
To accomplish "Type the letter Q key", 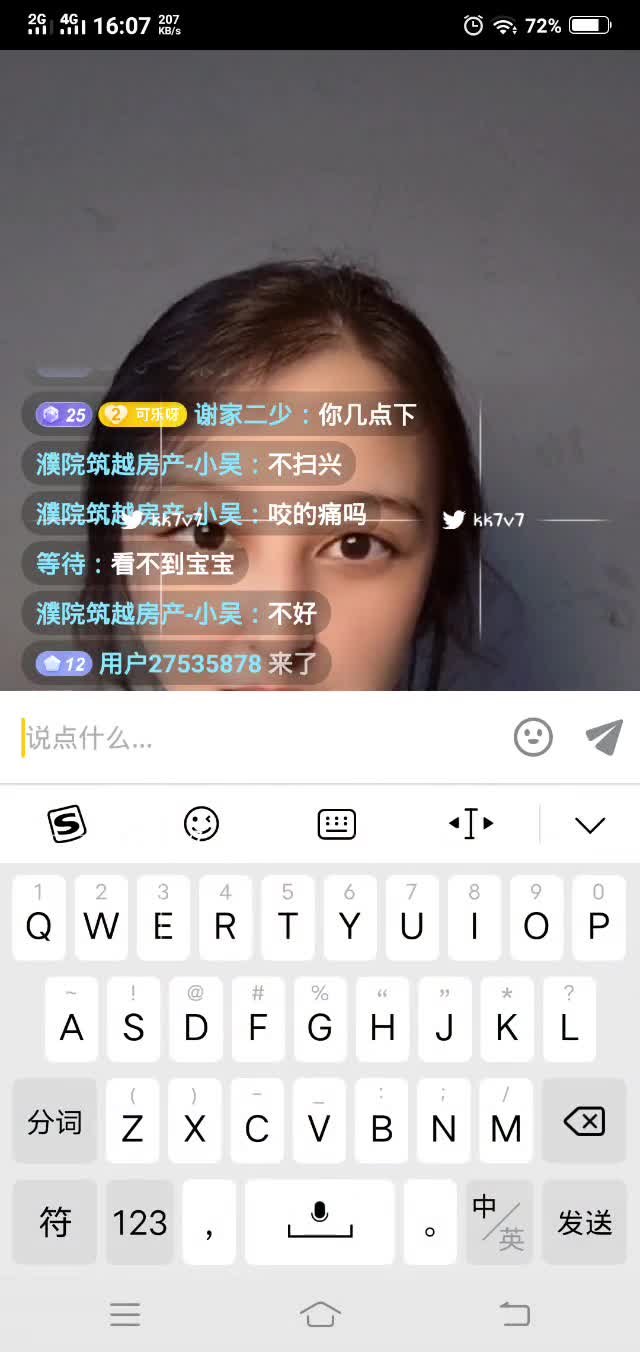I will pyautogui.click(x=39, y=918).
